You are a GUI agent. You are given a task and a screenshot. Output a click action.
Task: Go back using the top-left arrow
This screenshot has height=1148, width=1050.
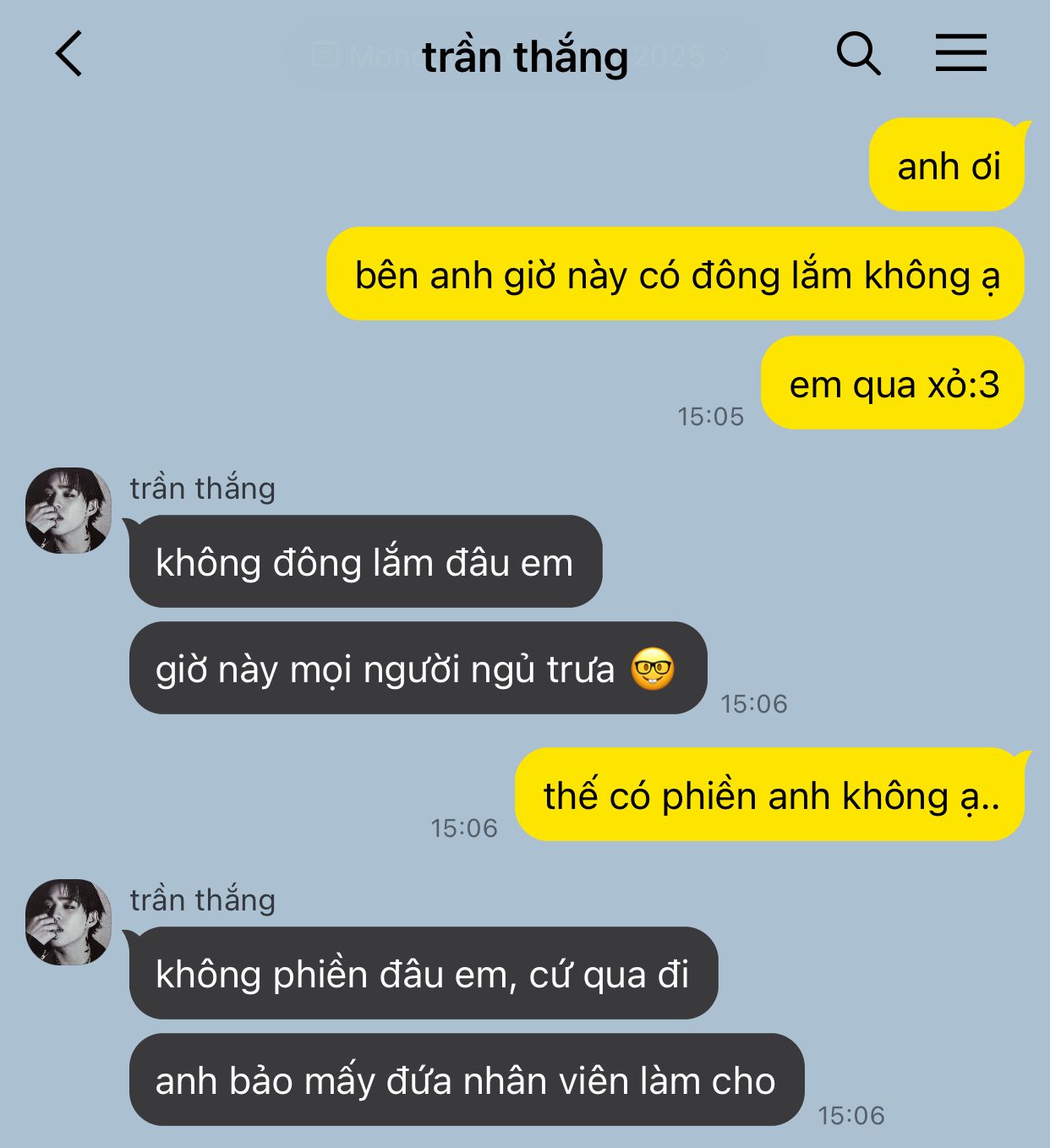pos(68,54)
